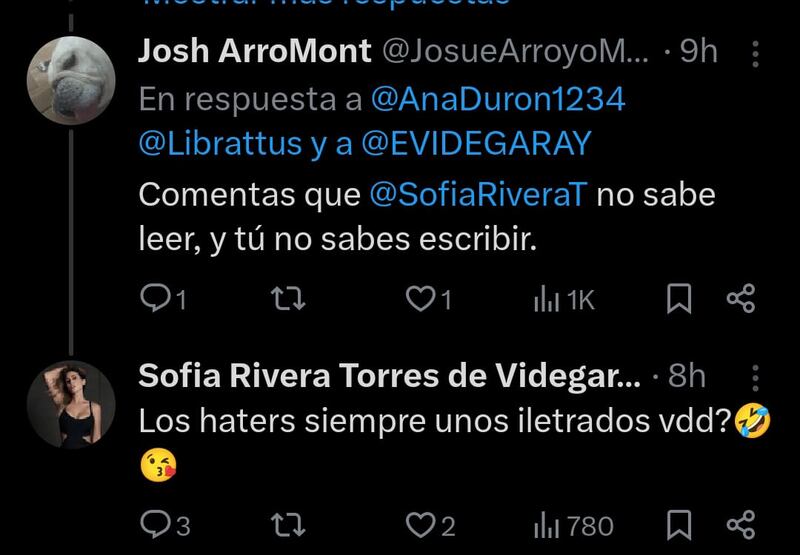Image resolution: width=800 pixels, height=555 pixels.
Task: Retweet Josh ArroMont's reply
Action: (289, 298)
